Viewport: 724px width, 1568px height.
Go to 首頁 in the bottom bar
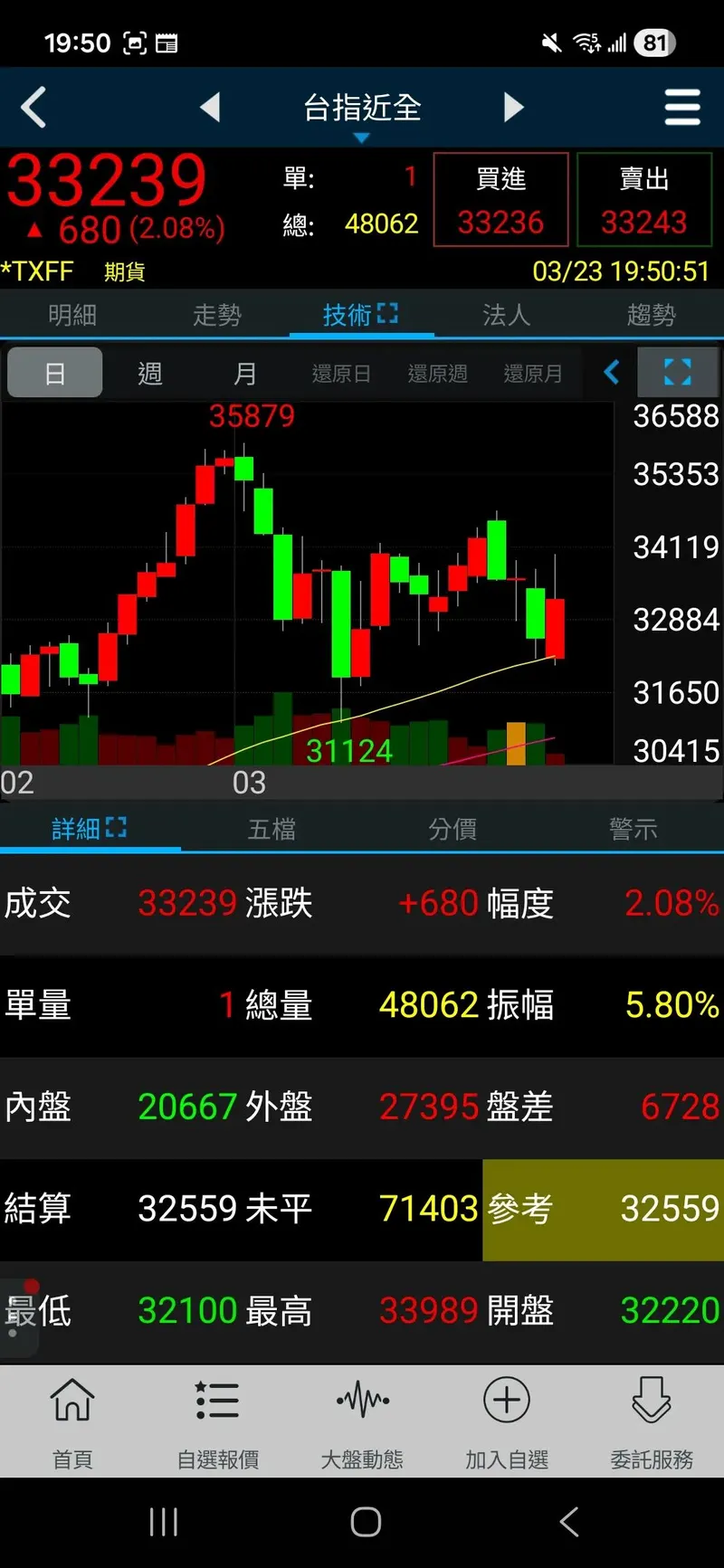click(x=72, y=1421)
